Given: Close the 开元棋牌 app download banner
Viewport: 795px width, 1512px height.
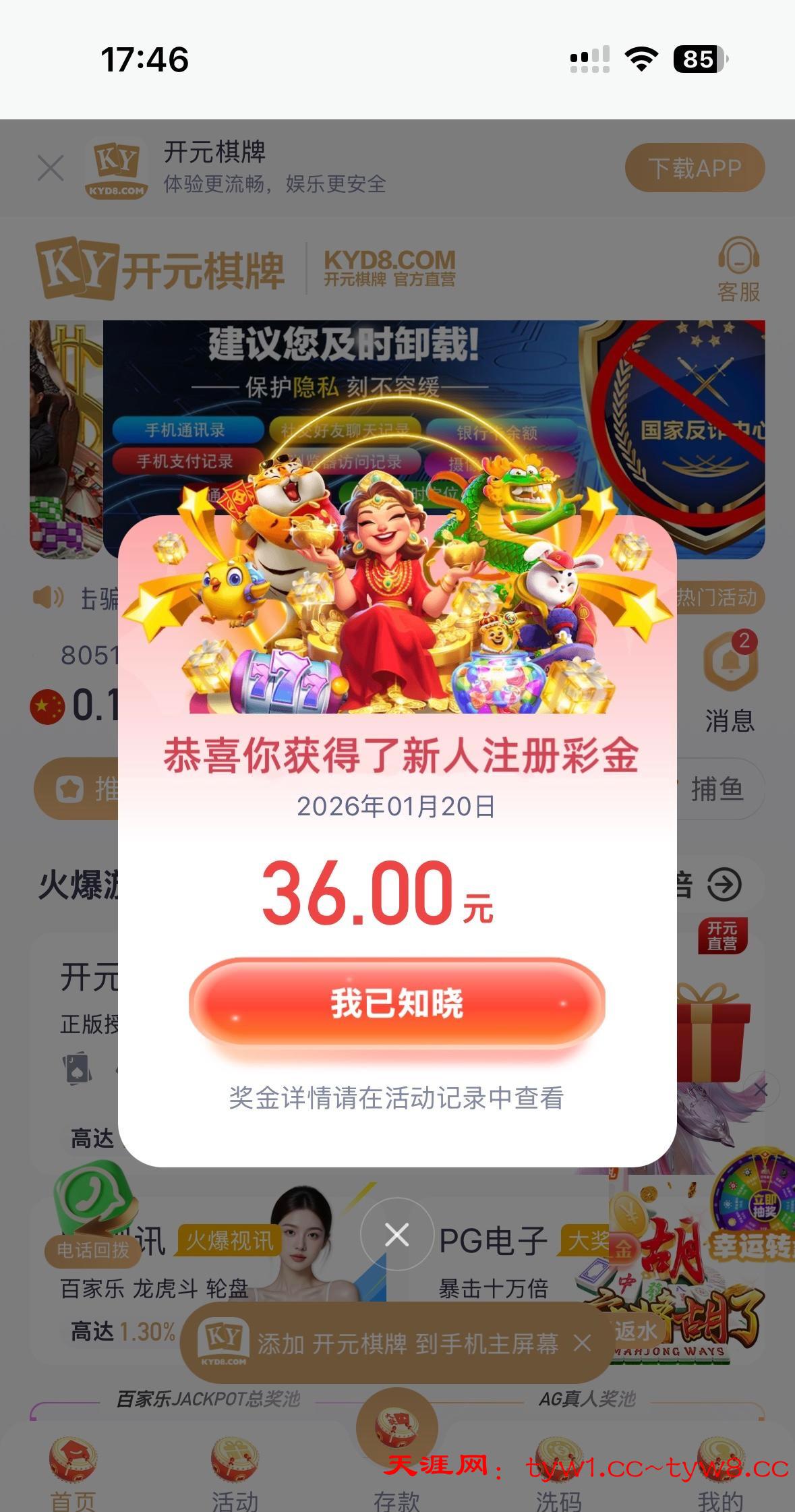Looking at the screenshot, I should tap(51, 168).
